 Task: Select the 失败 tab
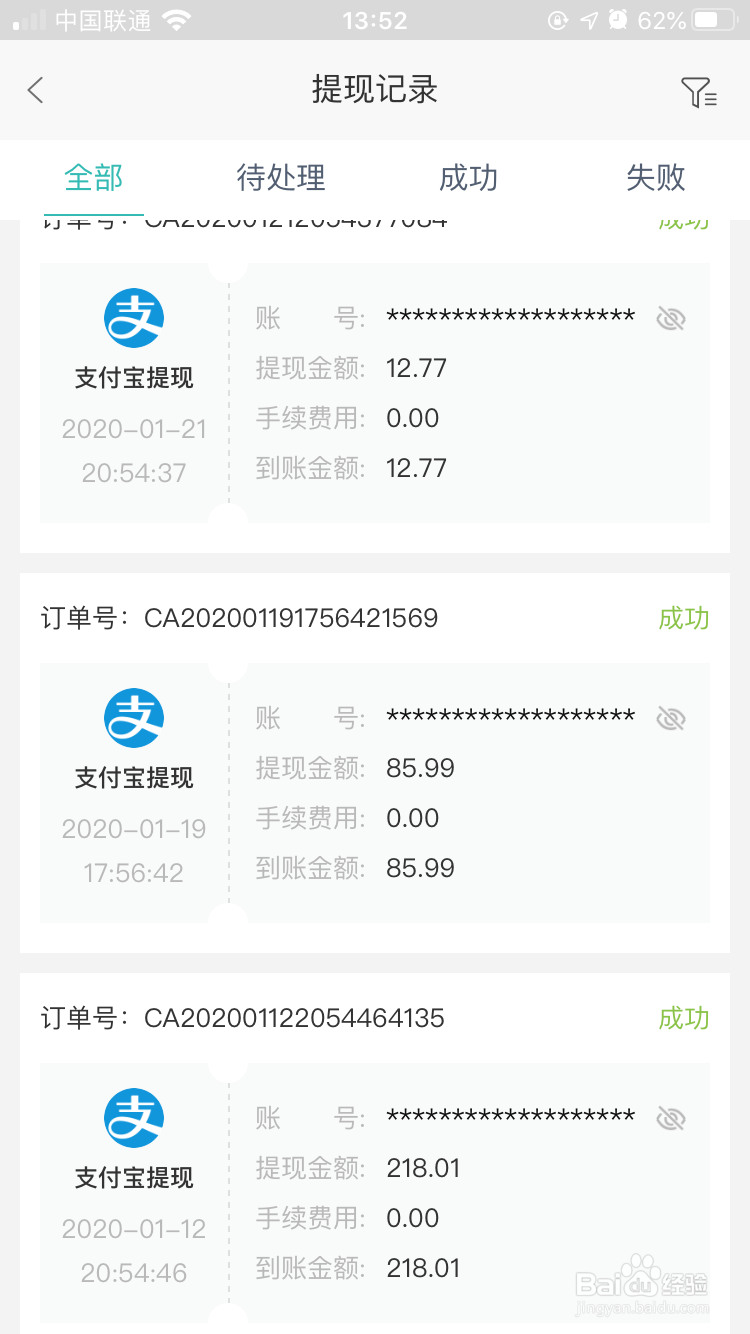(x=656, y=178)
